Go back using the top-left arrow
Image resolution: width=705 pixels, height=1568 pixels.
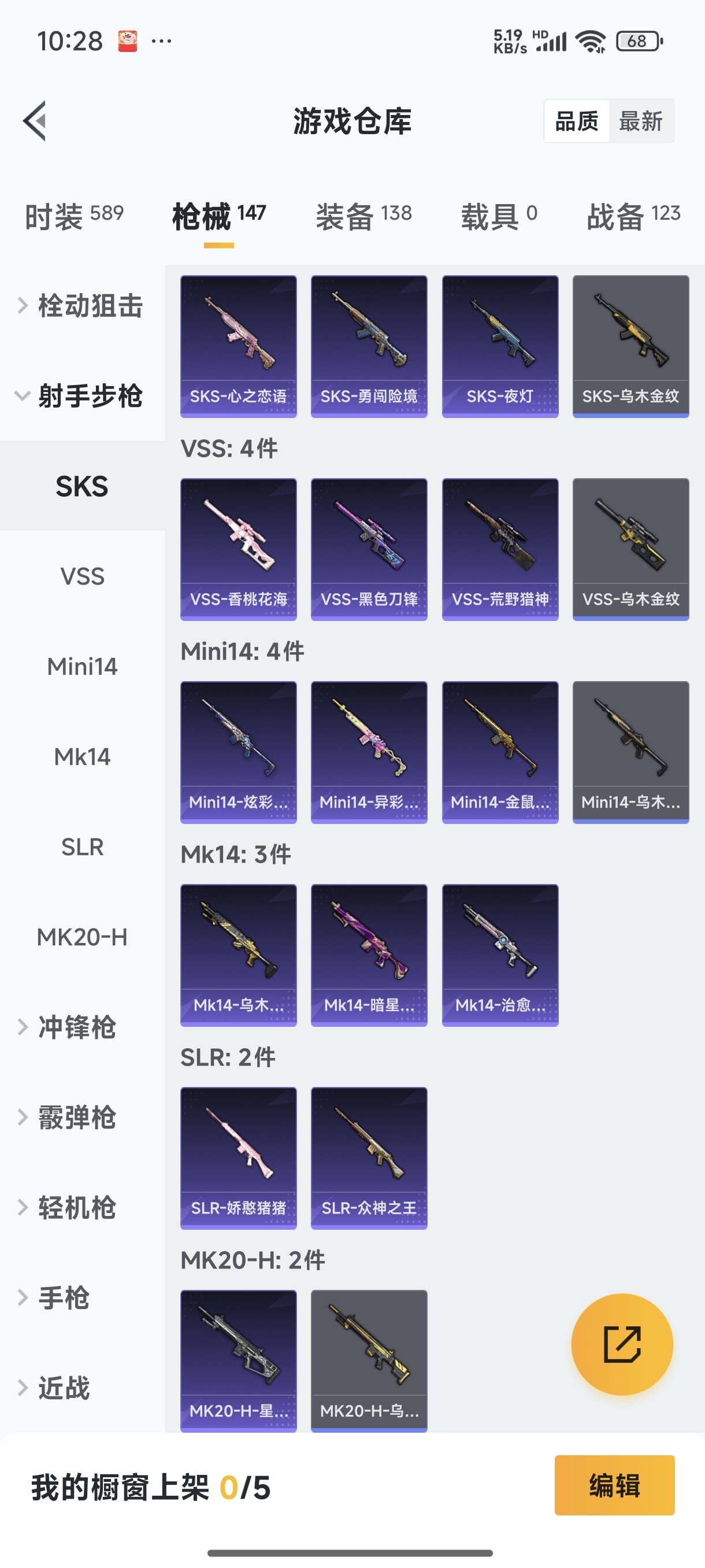point(35,120)
